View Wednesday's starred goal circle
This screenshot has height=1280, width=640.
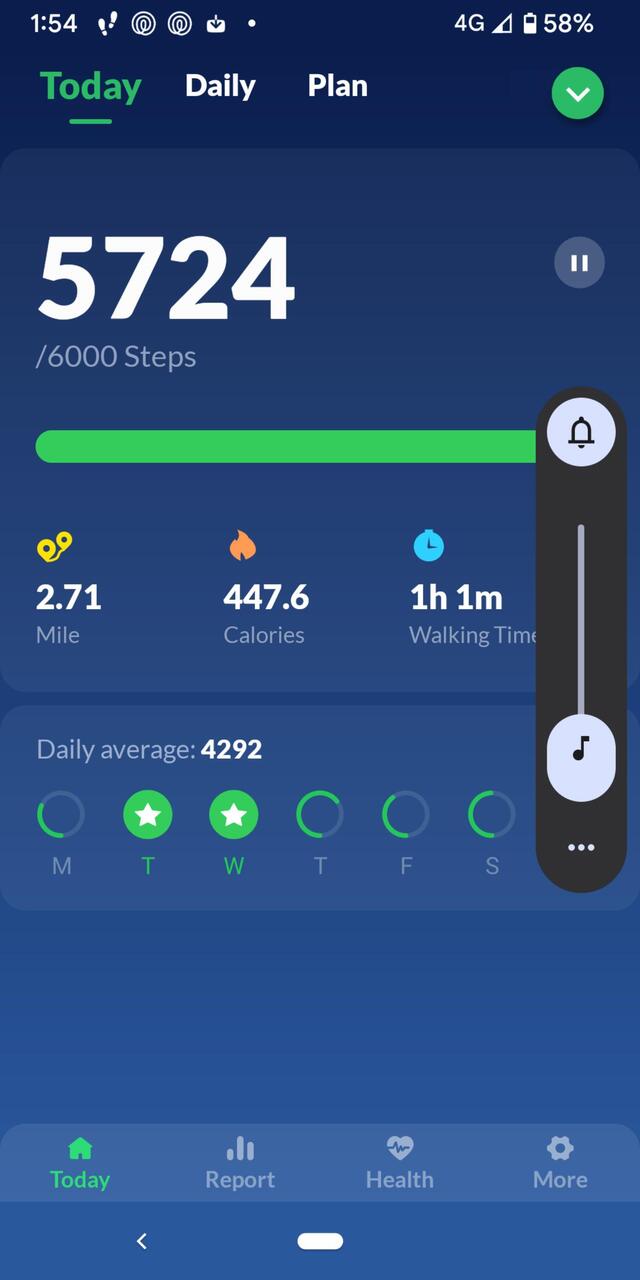point(234,816)
